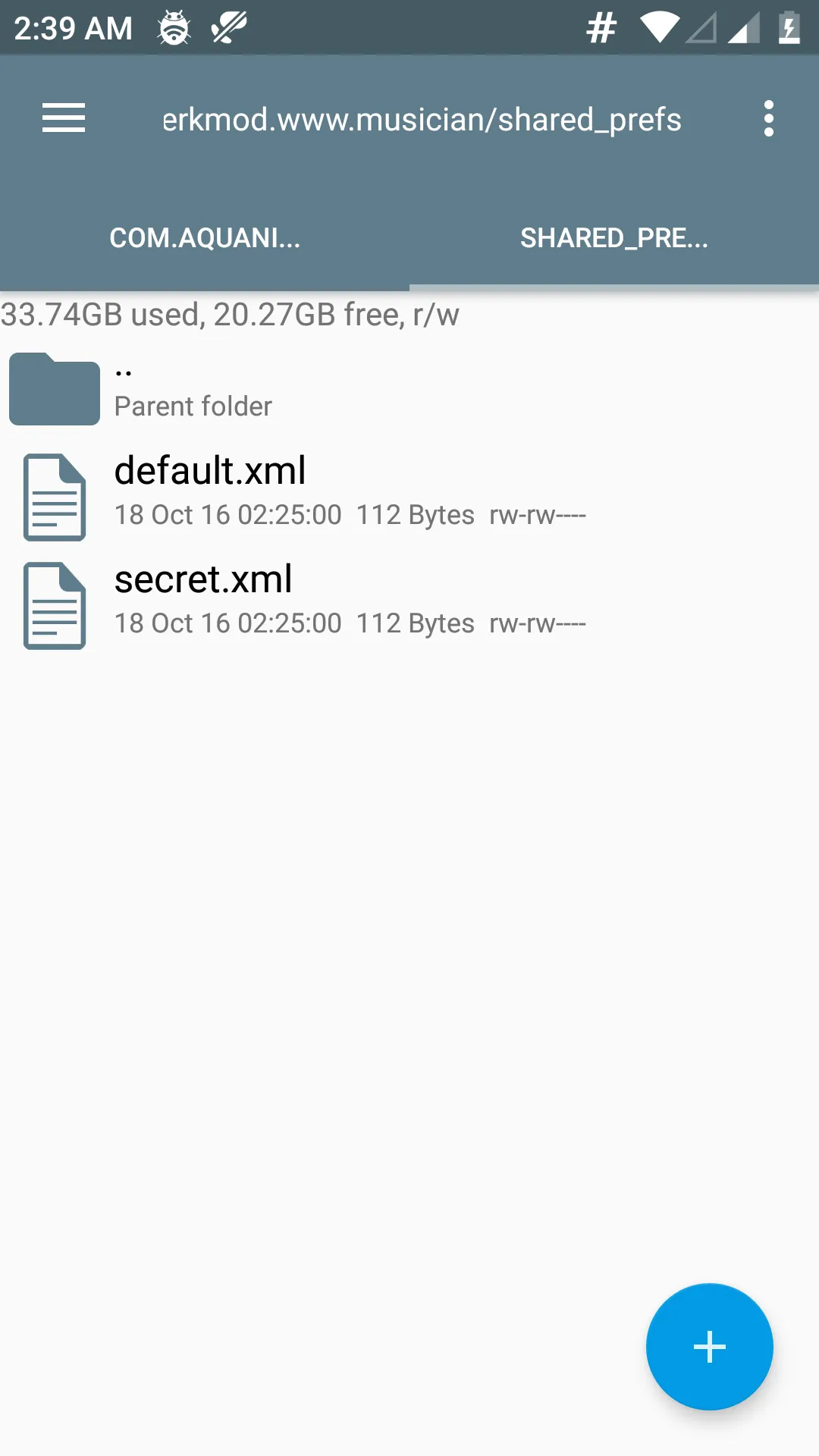The width and height of the screenshot is (819, 1456).
Task: Open the hamburger drawer menu
Action: click(64, 118)
